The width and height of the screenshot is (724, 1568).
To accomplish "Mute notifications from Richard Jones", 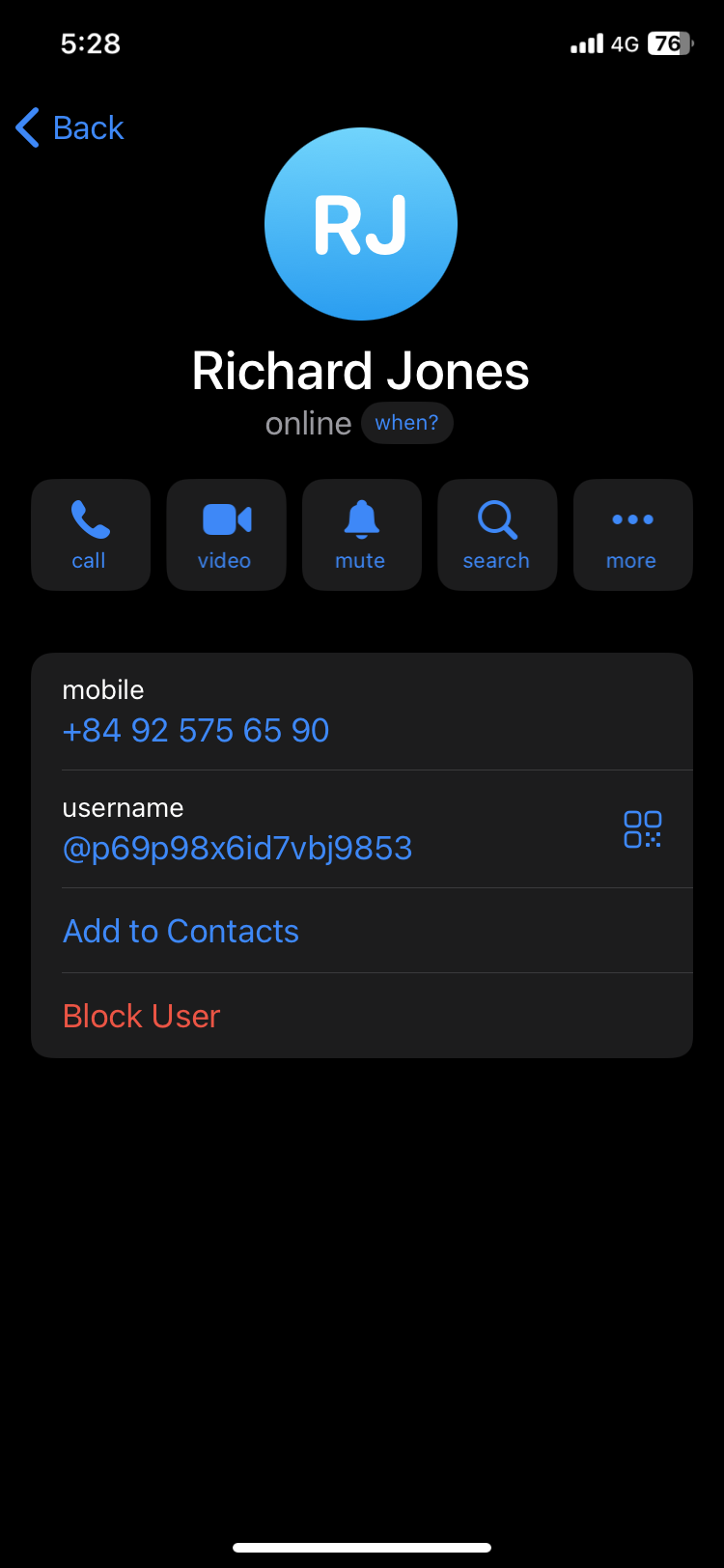I will 361,534.
